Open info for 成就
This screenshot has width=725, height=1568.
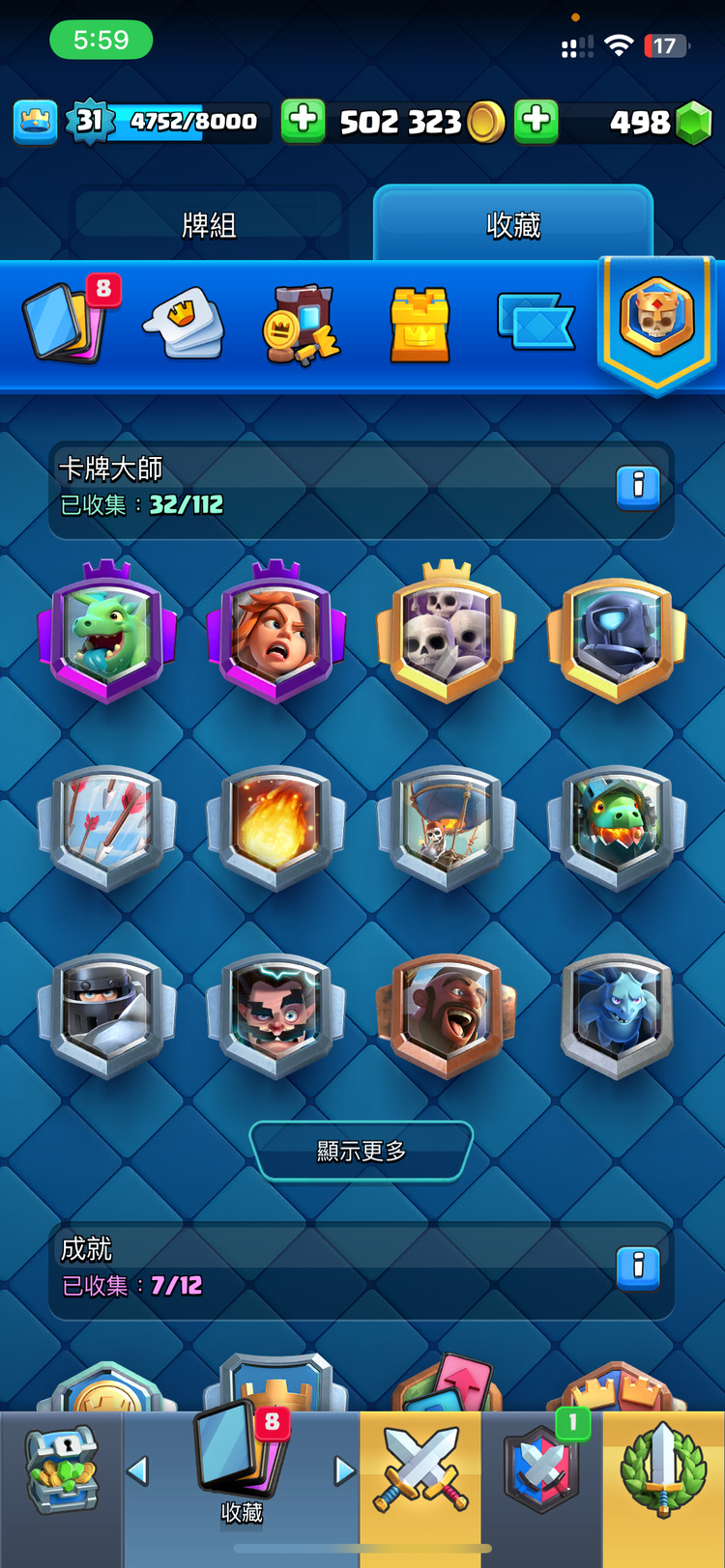(638, 1268)
